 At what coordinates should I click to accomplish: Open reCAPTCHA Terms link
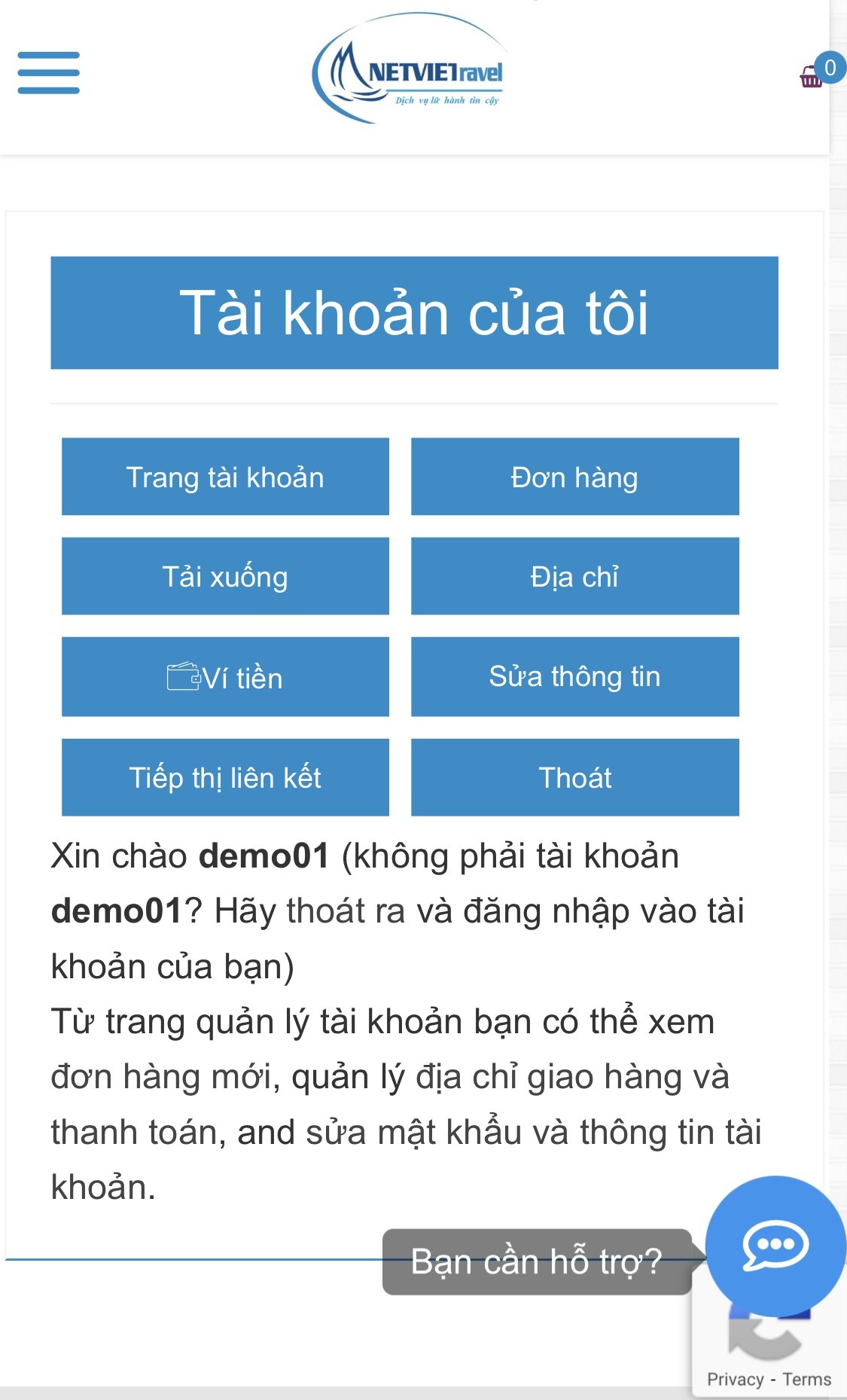[x=806, y=1379]
